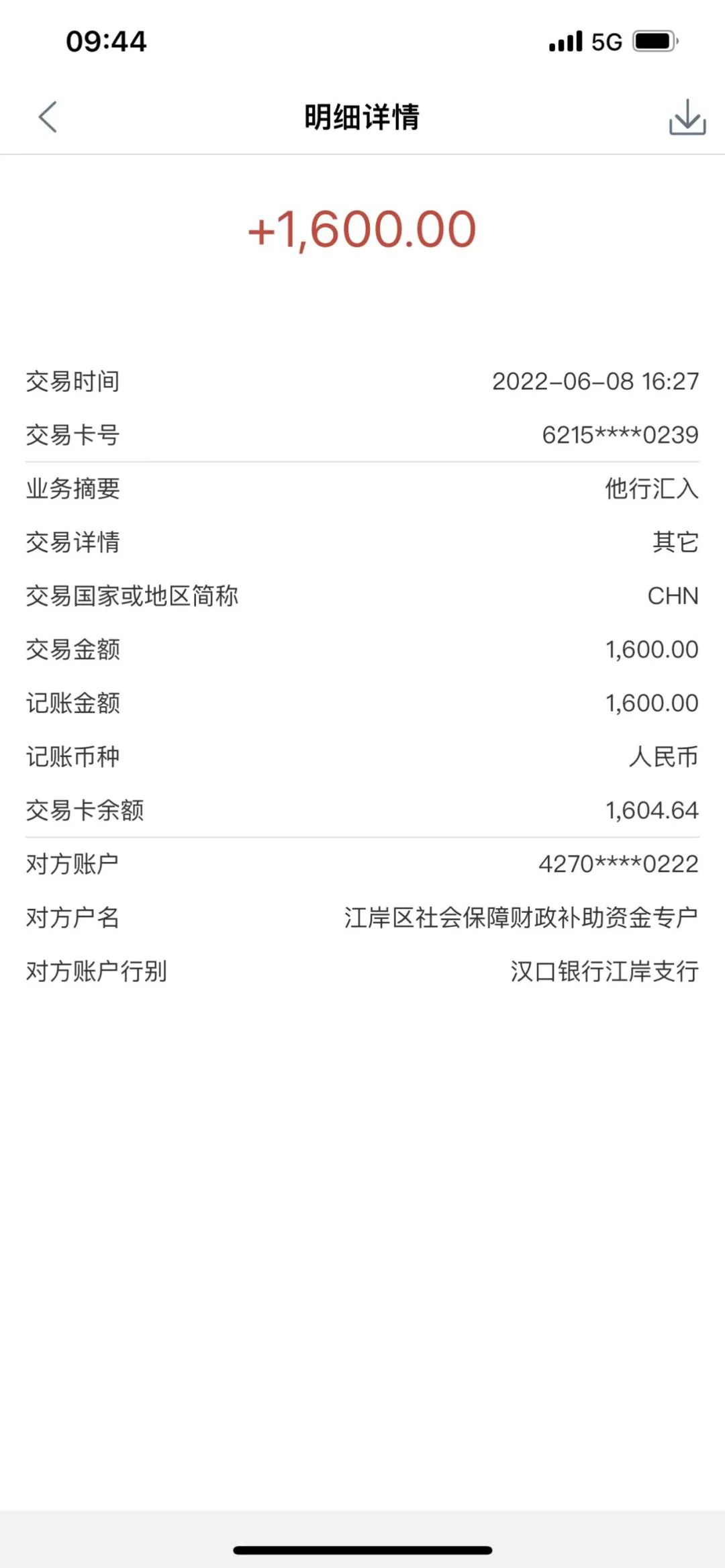Go back from the transaction details page
The height and width of the screenshot is (1568, 725).
[x=48, y=117]
